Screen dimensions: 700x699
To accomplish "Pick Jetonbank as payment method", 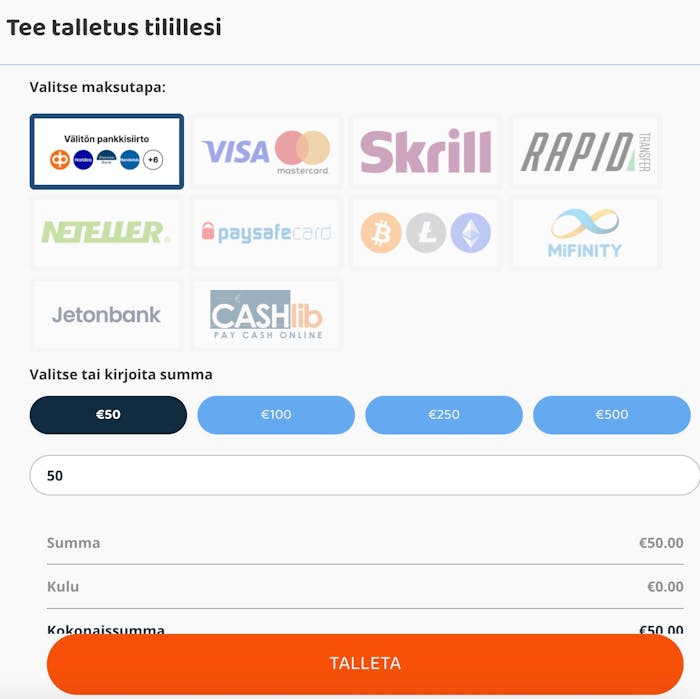I will pos(106,315).
